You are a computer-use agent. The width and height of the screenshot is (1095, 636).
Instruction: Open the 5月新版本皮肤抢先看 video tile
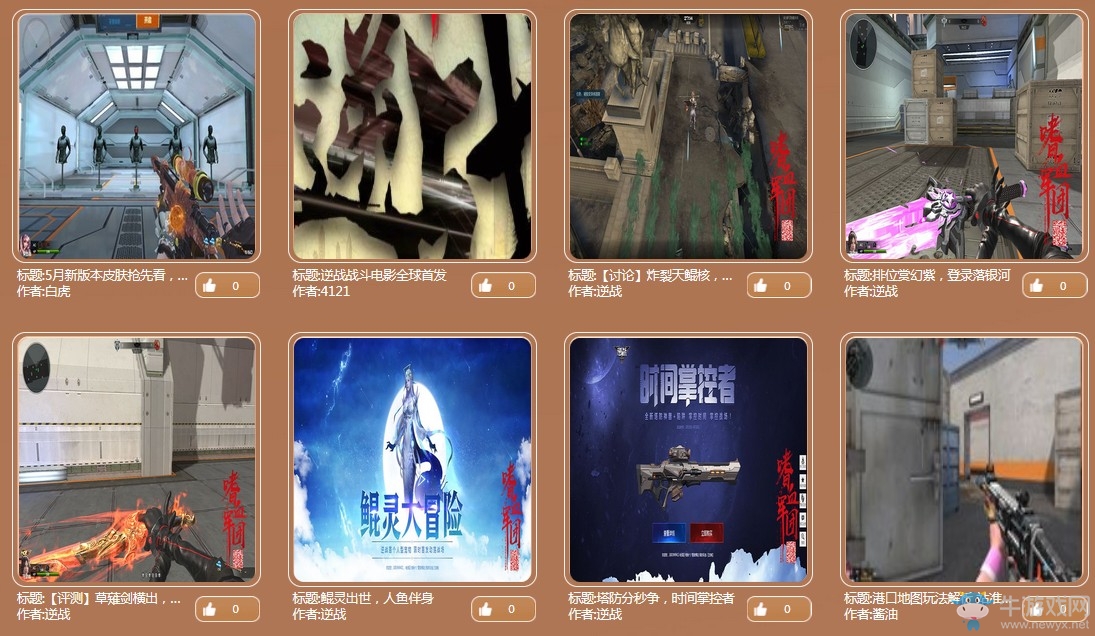click(136, 136)
